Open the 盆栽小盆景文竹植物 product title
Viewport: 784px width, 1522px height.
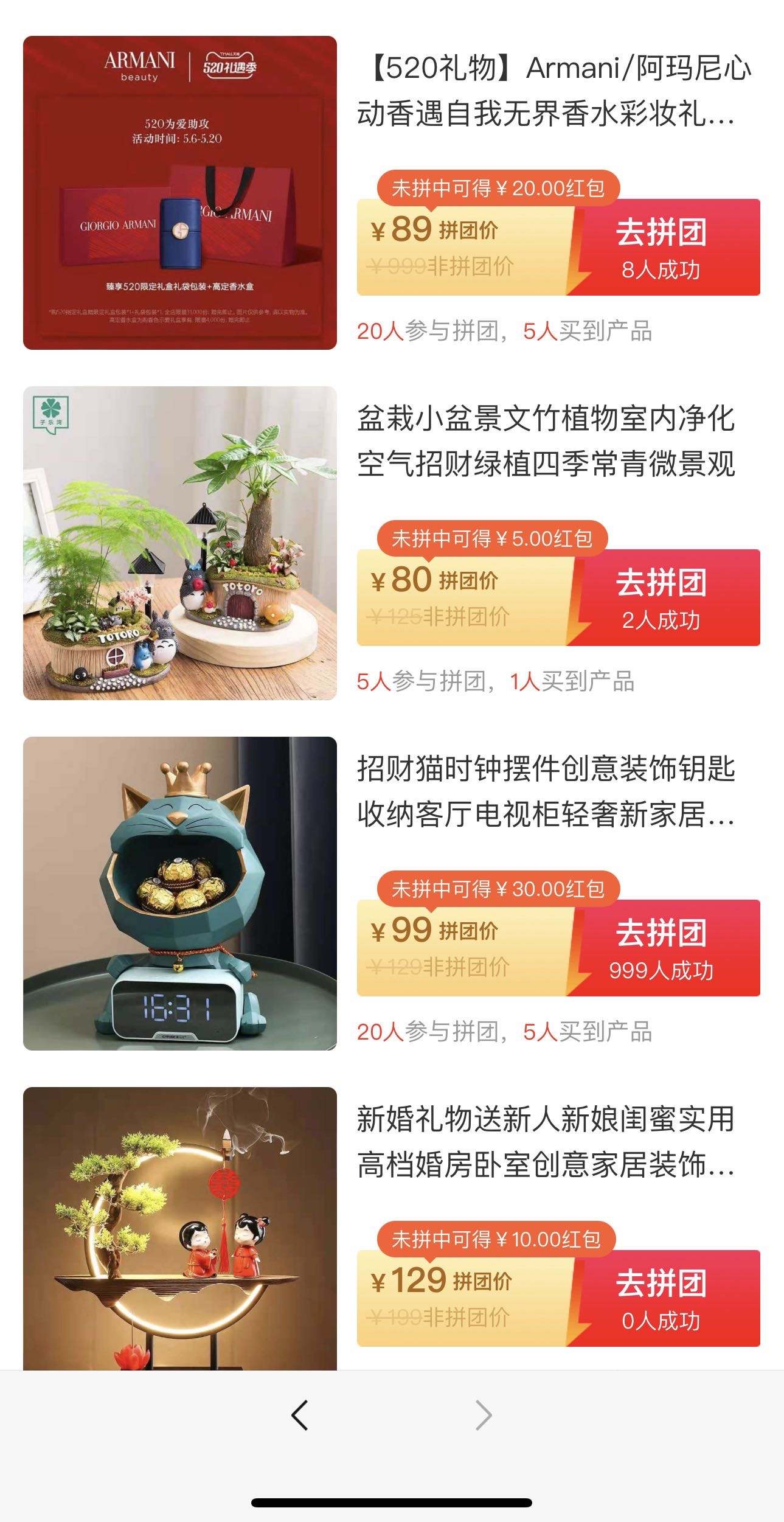pos(546,441)
